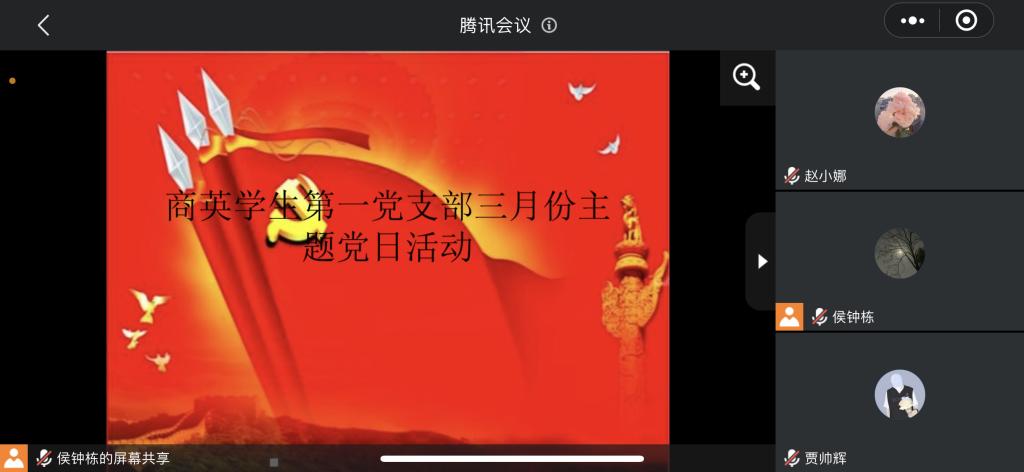Select participant 侯钟栋's video tile
Viewport: 1024px width, 472px height.
899,261
